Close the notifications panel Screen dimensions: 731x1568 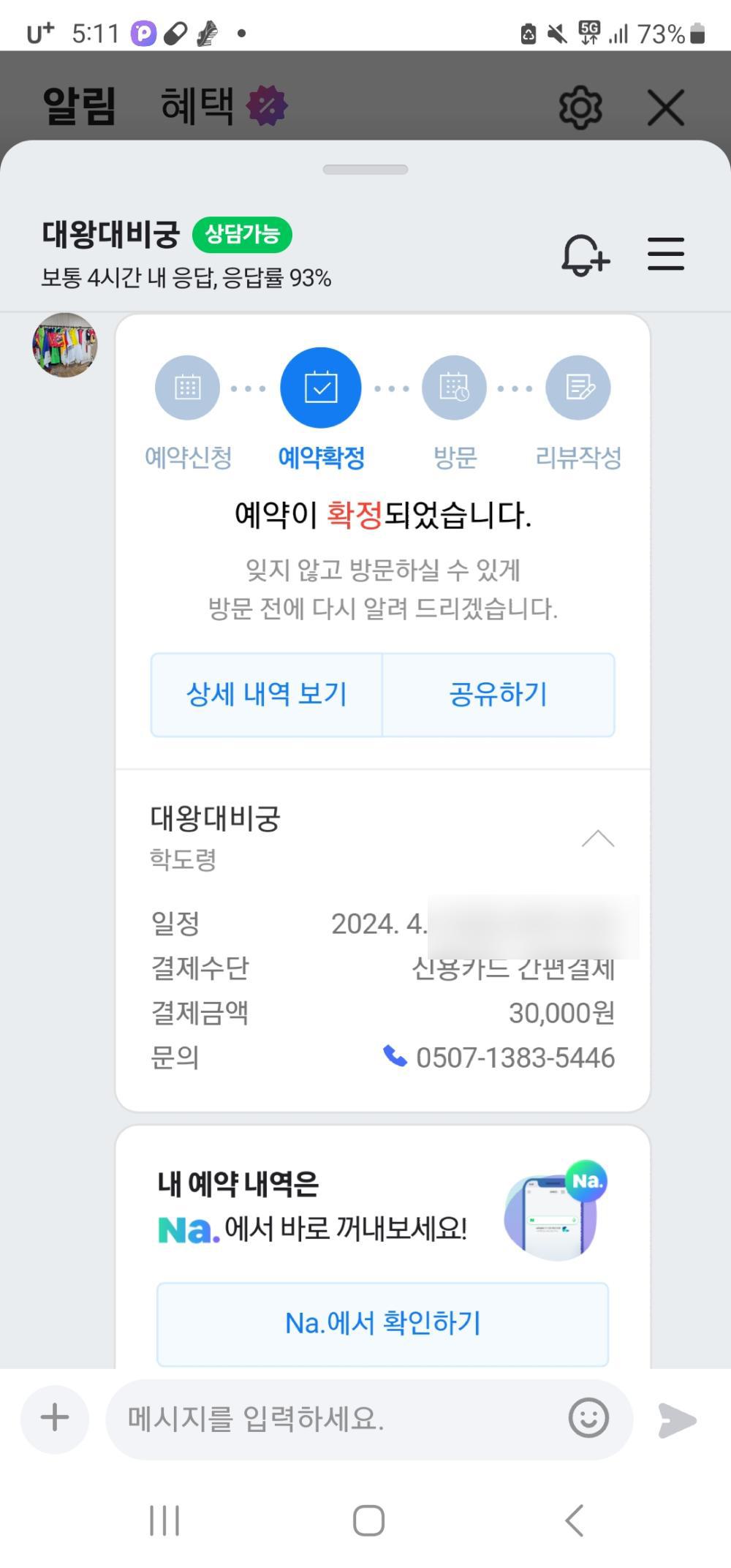[666, 108]
